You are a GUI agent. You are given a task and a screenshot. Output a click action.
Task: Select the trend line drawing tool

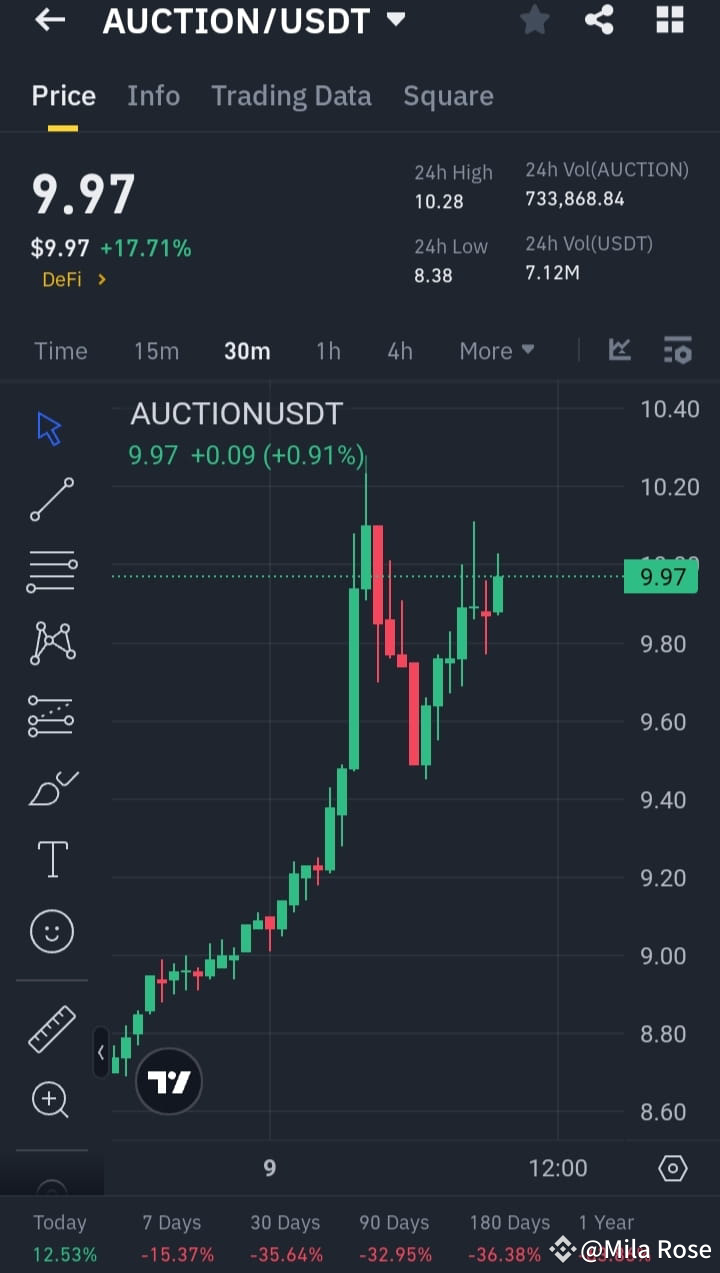click(48, 498)
